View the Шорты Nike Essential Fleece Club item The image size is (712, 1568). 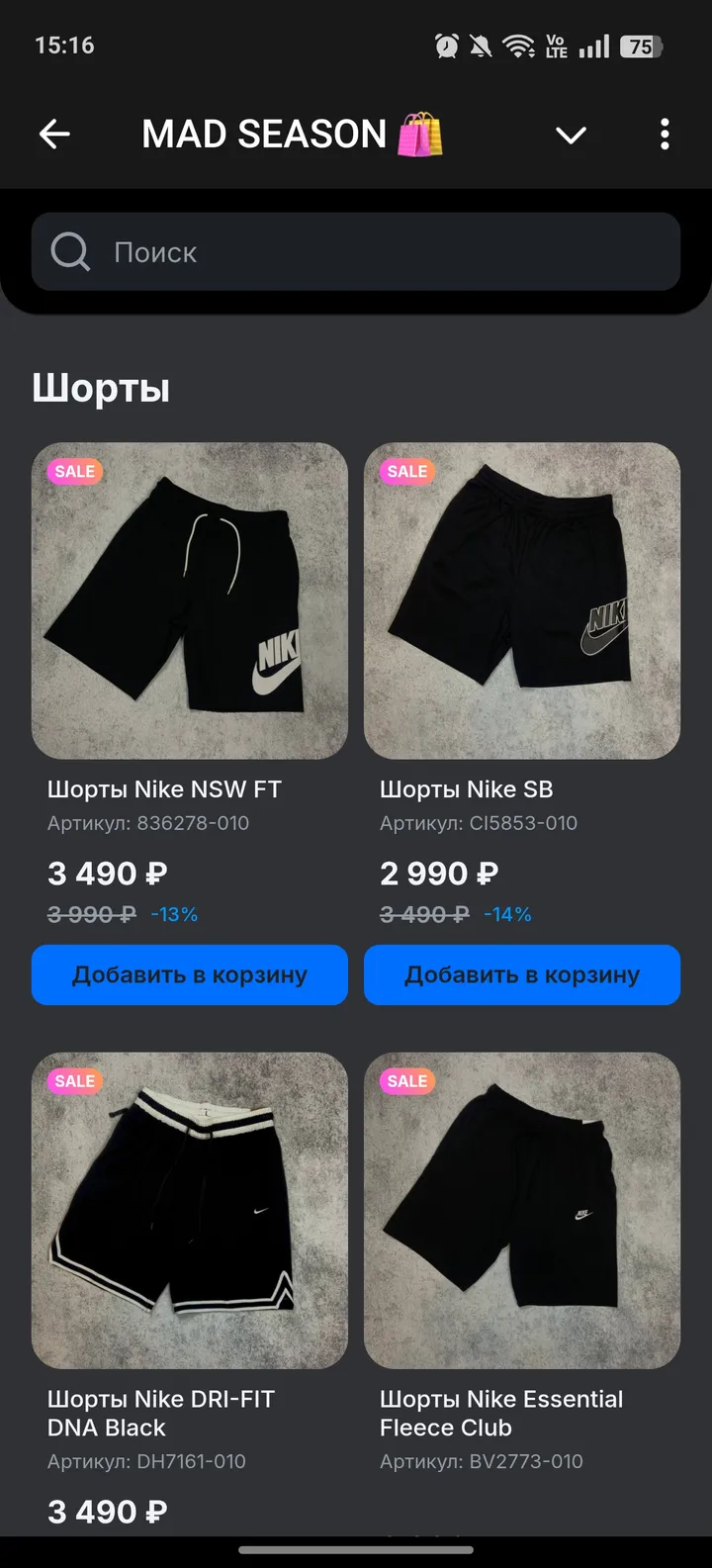click(x=522, y=1211)
